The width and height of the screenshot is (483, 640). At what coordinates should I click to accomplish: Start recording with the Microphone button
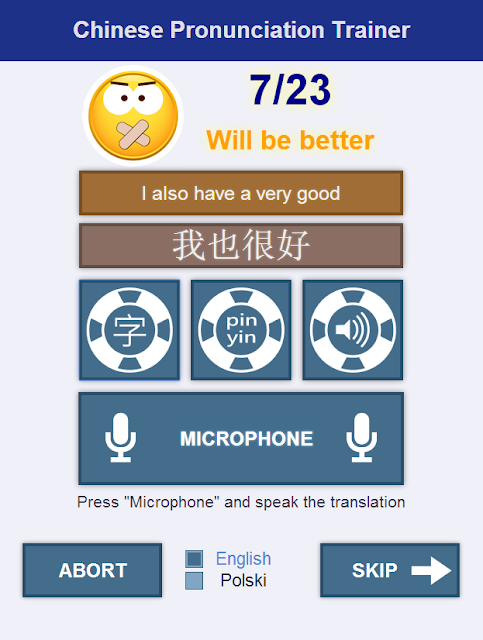click(x=241, y=438)
